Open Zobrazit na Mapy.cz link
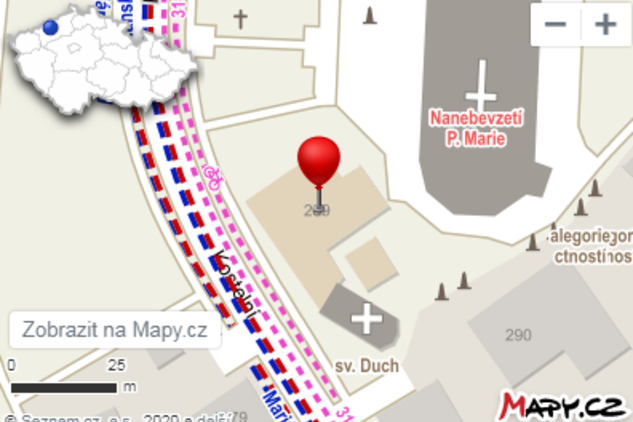The image size is (633, 422). [114, 330]
